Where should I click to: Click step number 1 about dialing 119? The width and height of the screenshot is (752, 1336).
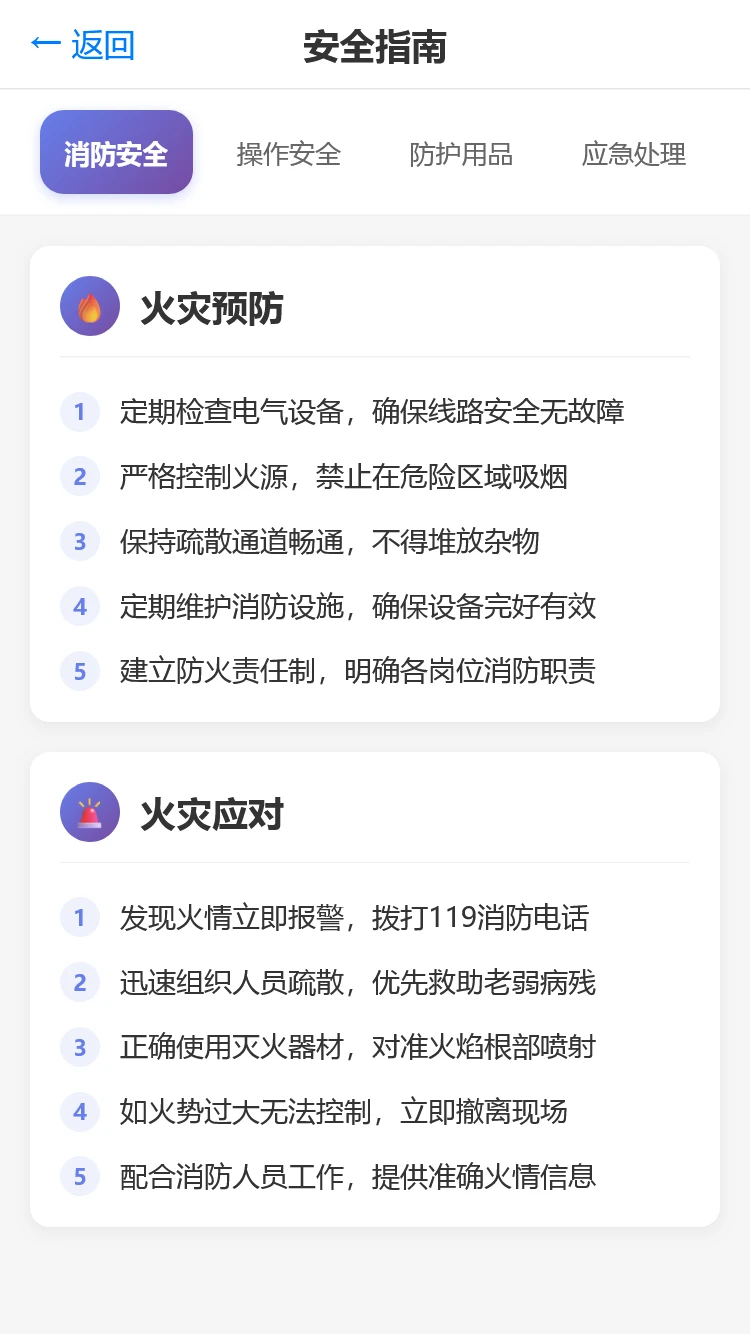click(79, 918)
